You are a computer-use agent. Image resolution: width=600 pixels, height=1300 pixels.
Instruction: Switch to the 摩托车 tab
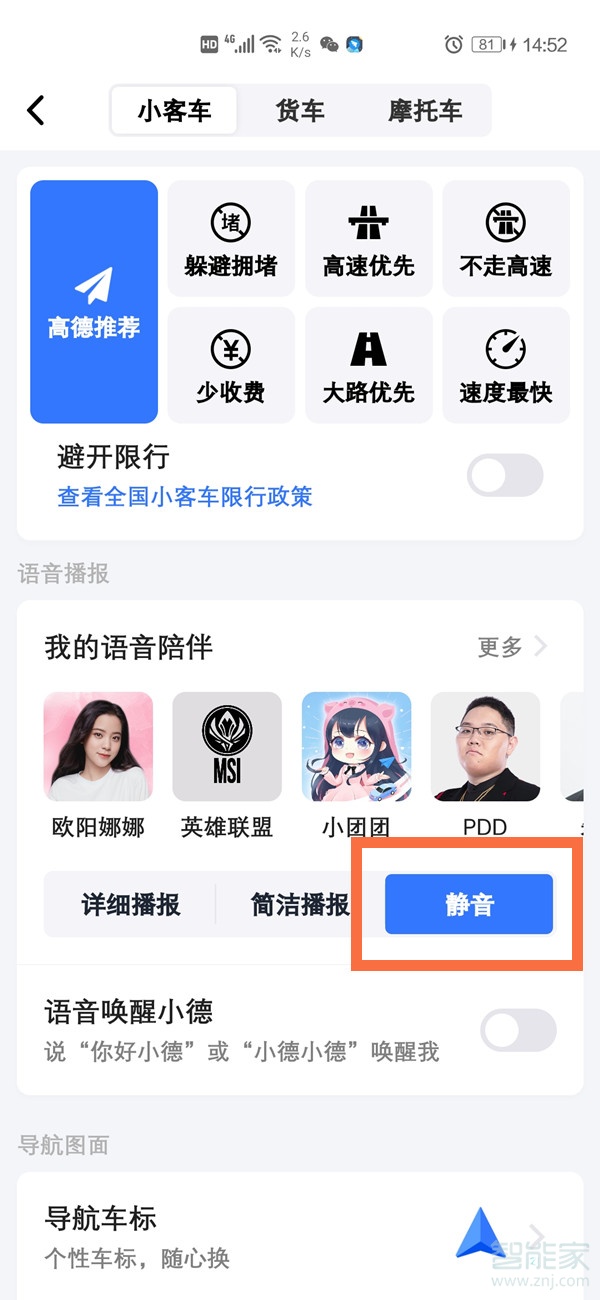(425, 110)
